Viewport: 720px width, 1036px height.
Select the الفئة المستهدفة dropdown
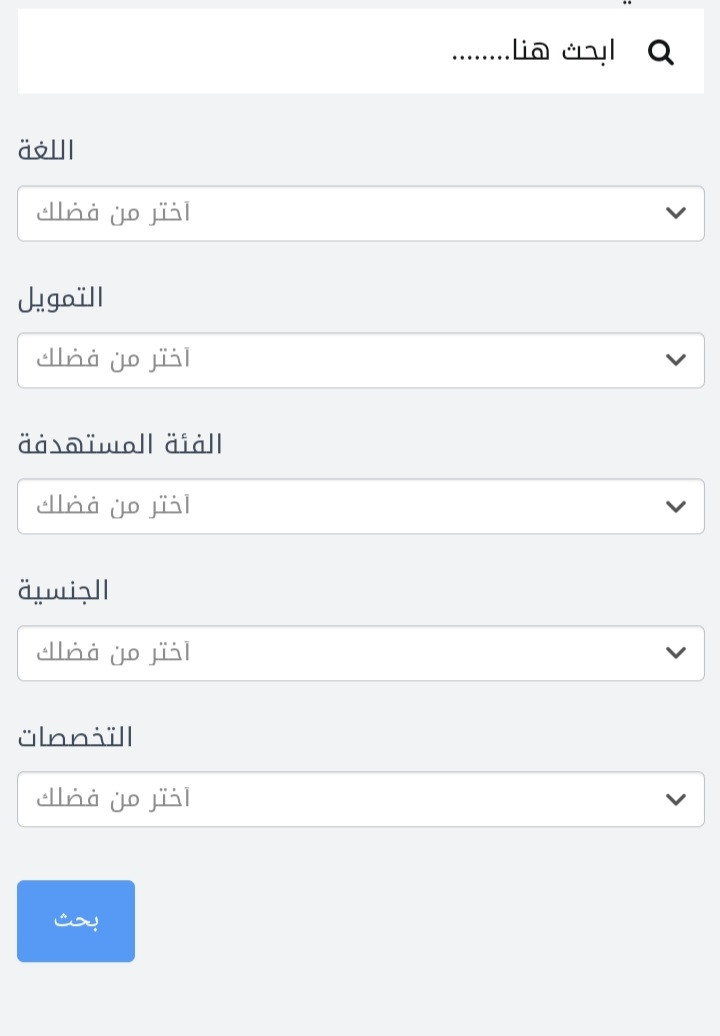360,506
